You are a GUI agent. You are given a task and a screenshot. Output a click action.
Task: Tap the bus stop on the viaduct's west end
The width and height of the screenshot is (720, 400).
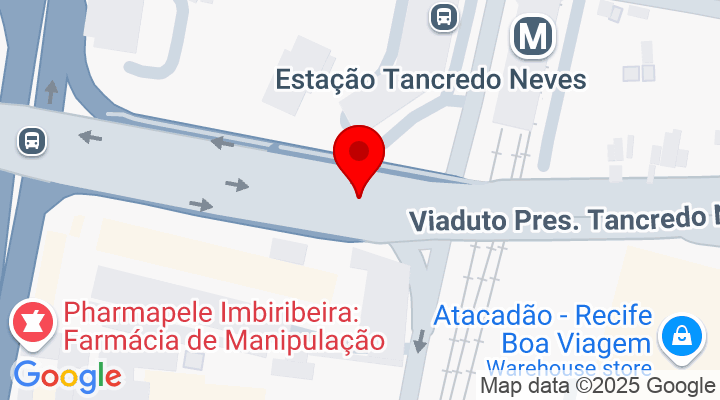tap(32, 140)
